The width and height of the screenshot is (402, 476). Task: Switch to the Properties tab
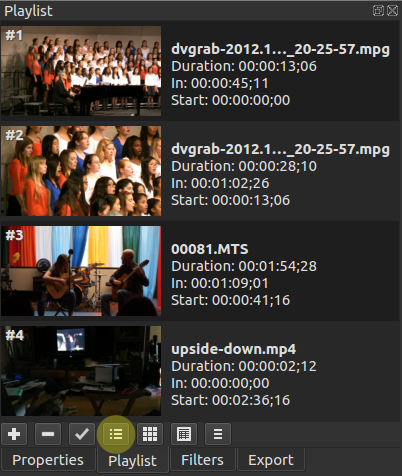[x=48, y=460]
